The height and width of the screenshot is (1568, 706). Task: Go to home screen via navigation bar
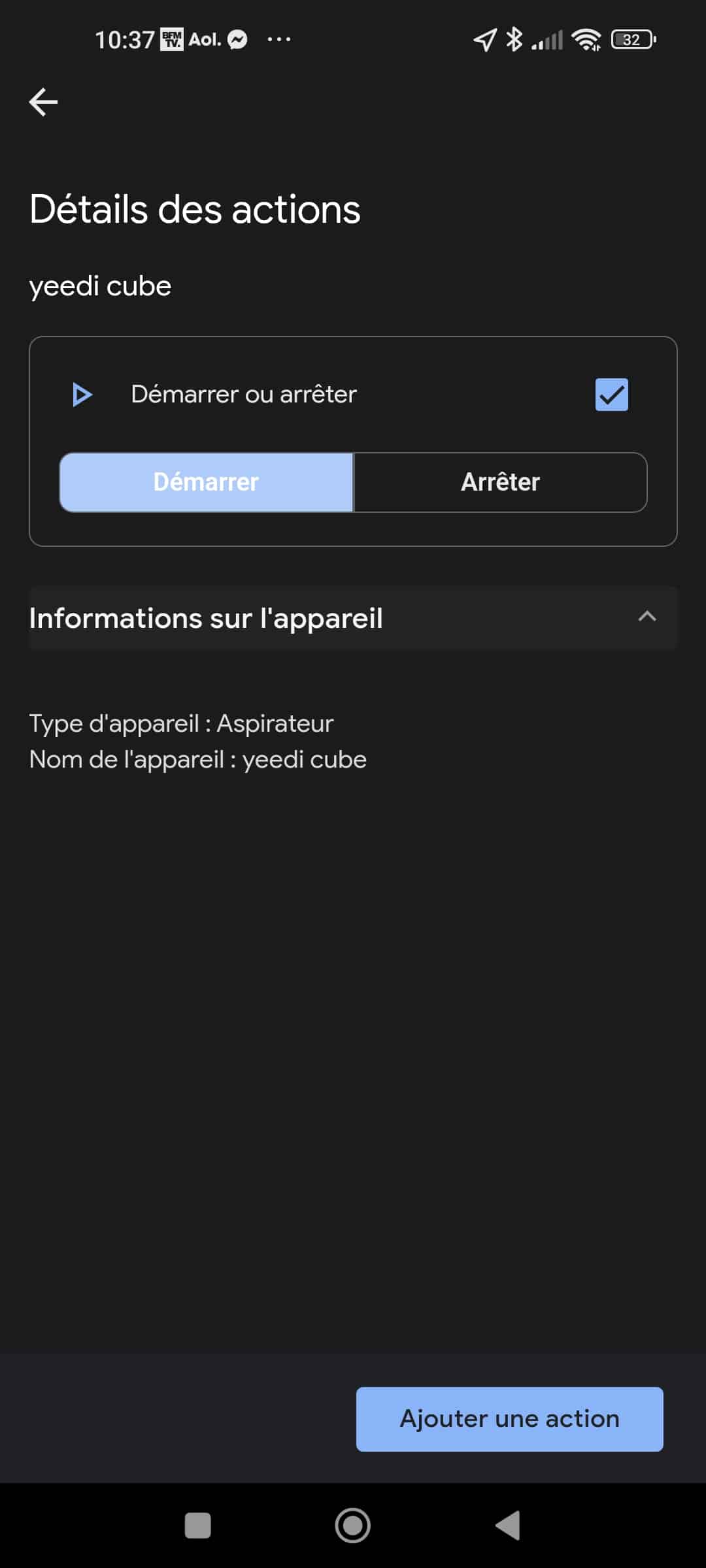pos(353,1526)
